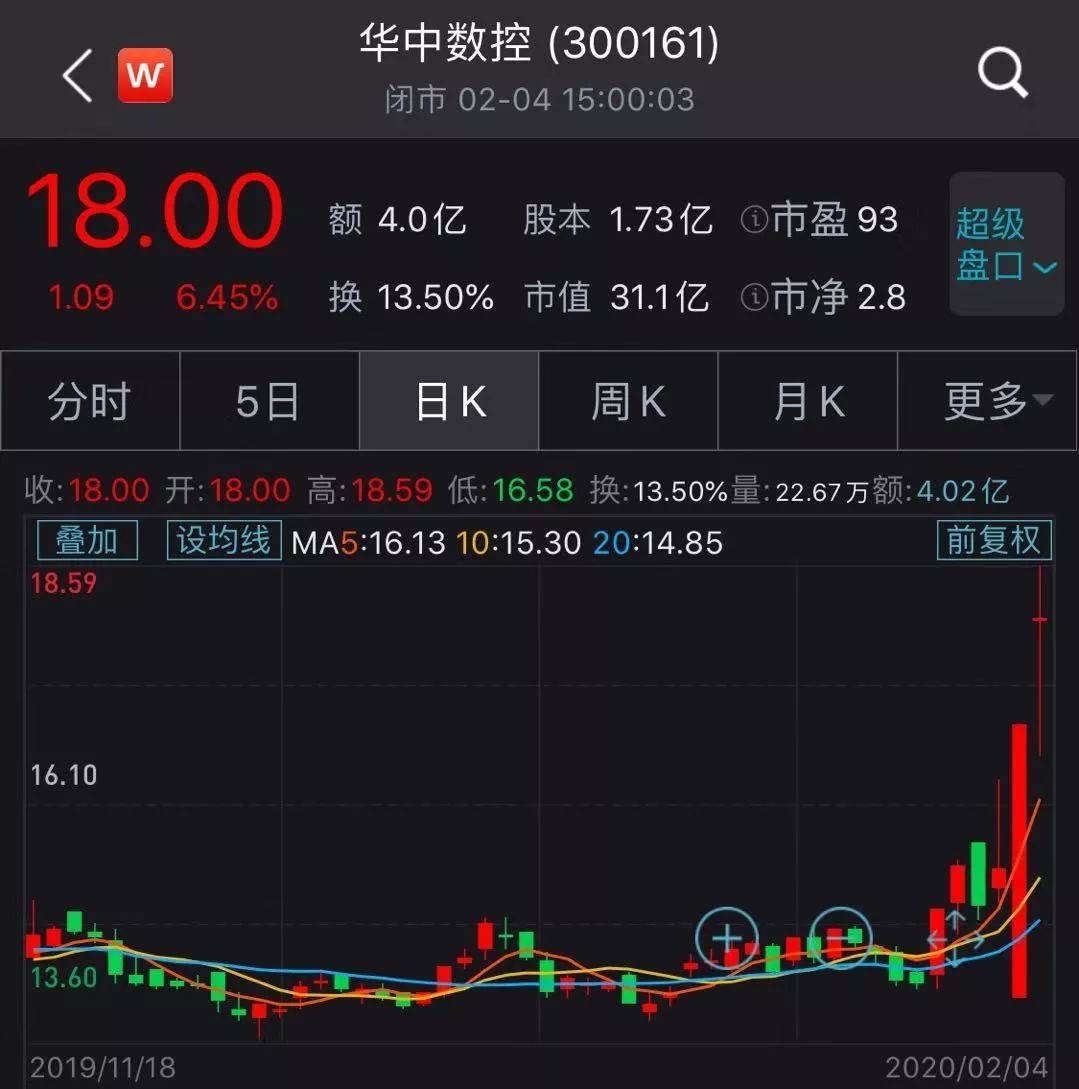Click the info icon beside 市盈93

pyautogui.click(x=755, y=220)
